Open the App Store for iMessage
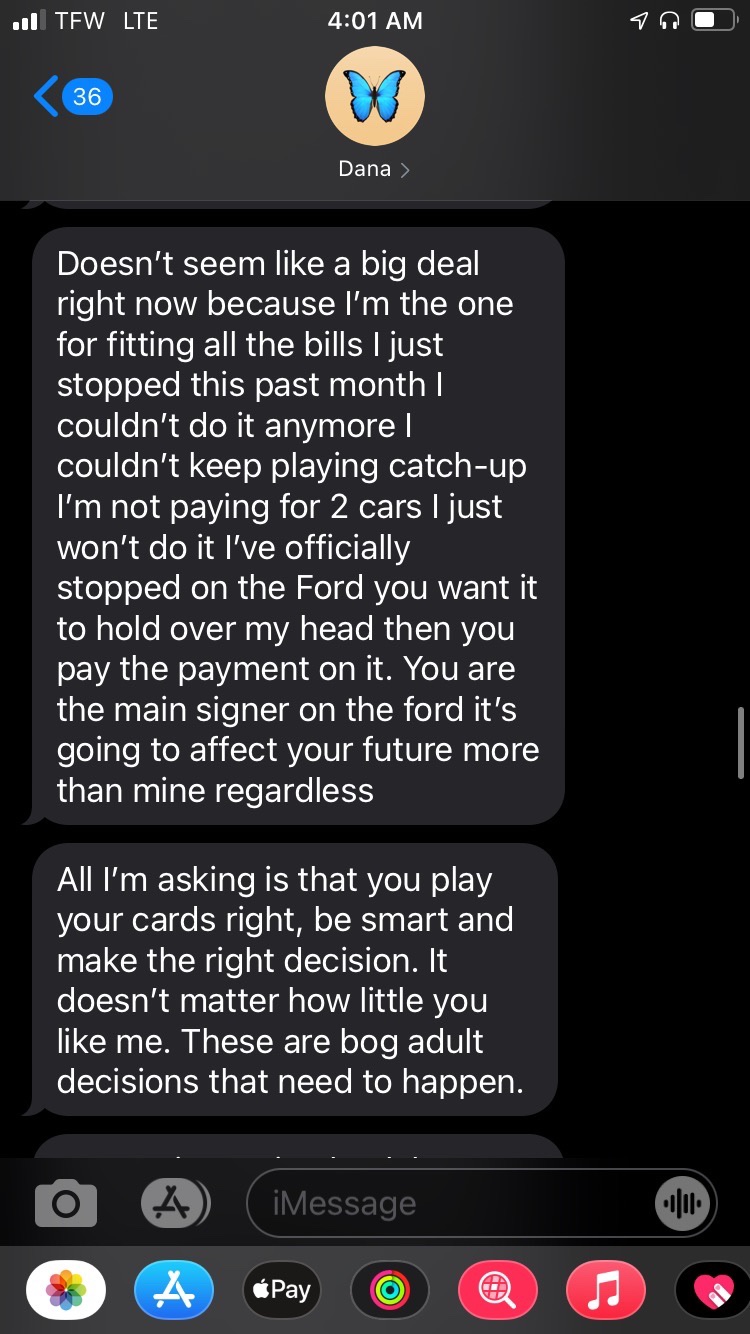This screenshot has height=1334, width=750. click(173, 1290)
